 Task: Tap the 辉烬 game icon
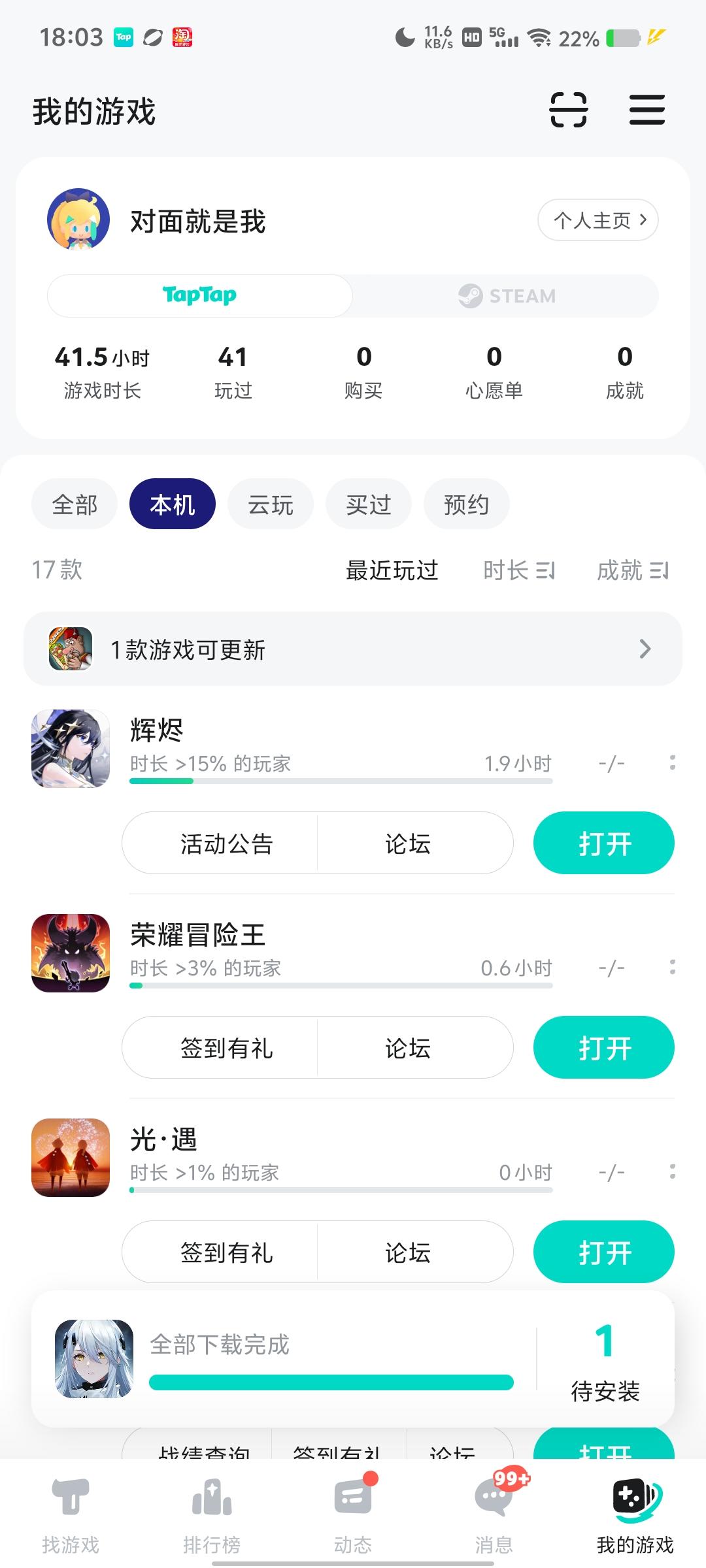coord(70,748)
